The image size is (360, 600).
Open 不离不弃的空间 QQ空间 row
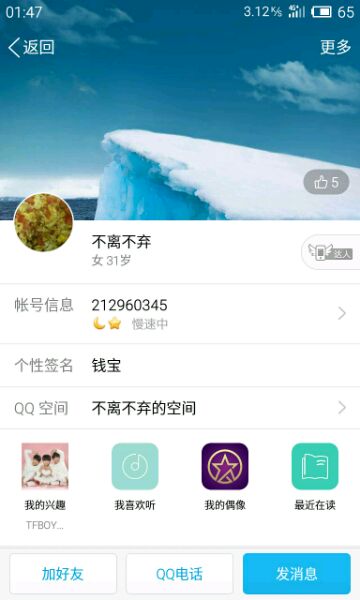(x=180, y=408)
